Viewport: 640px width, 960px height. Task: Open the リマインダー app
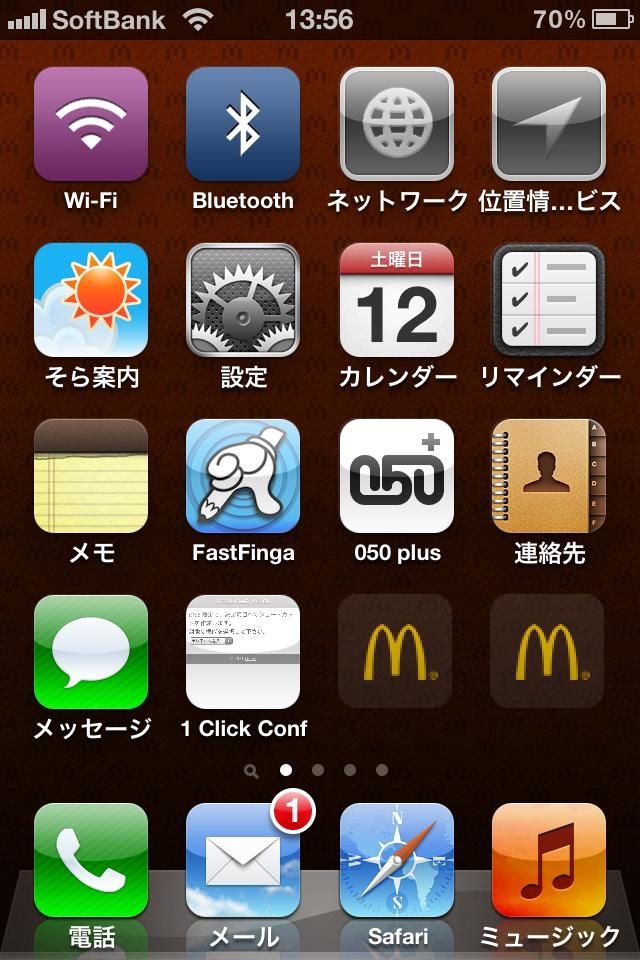(549, 300)
